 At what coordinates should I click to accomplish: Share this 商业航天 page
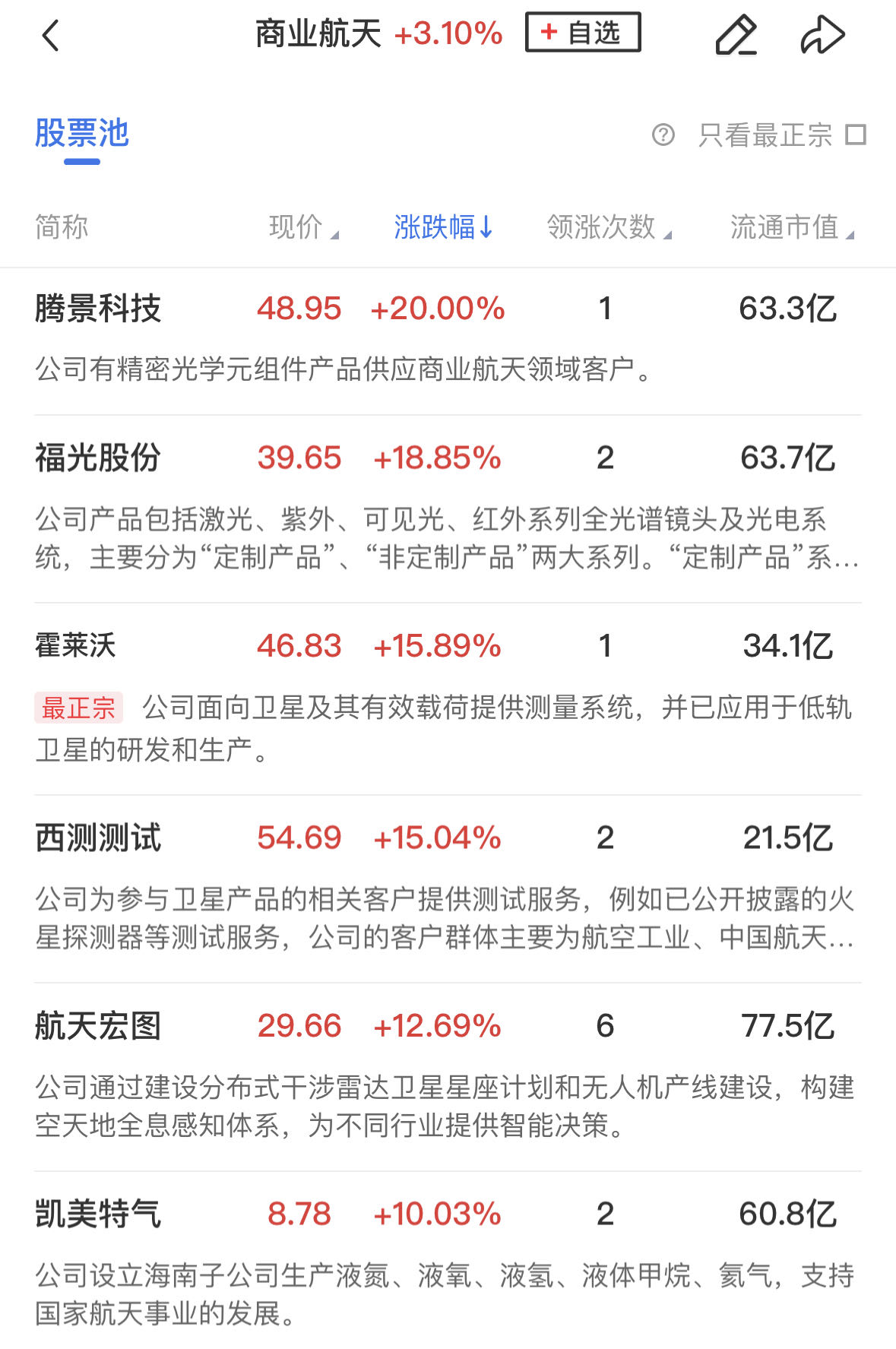pyautogui.click(x=822, y=35)
